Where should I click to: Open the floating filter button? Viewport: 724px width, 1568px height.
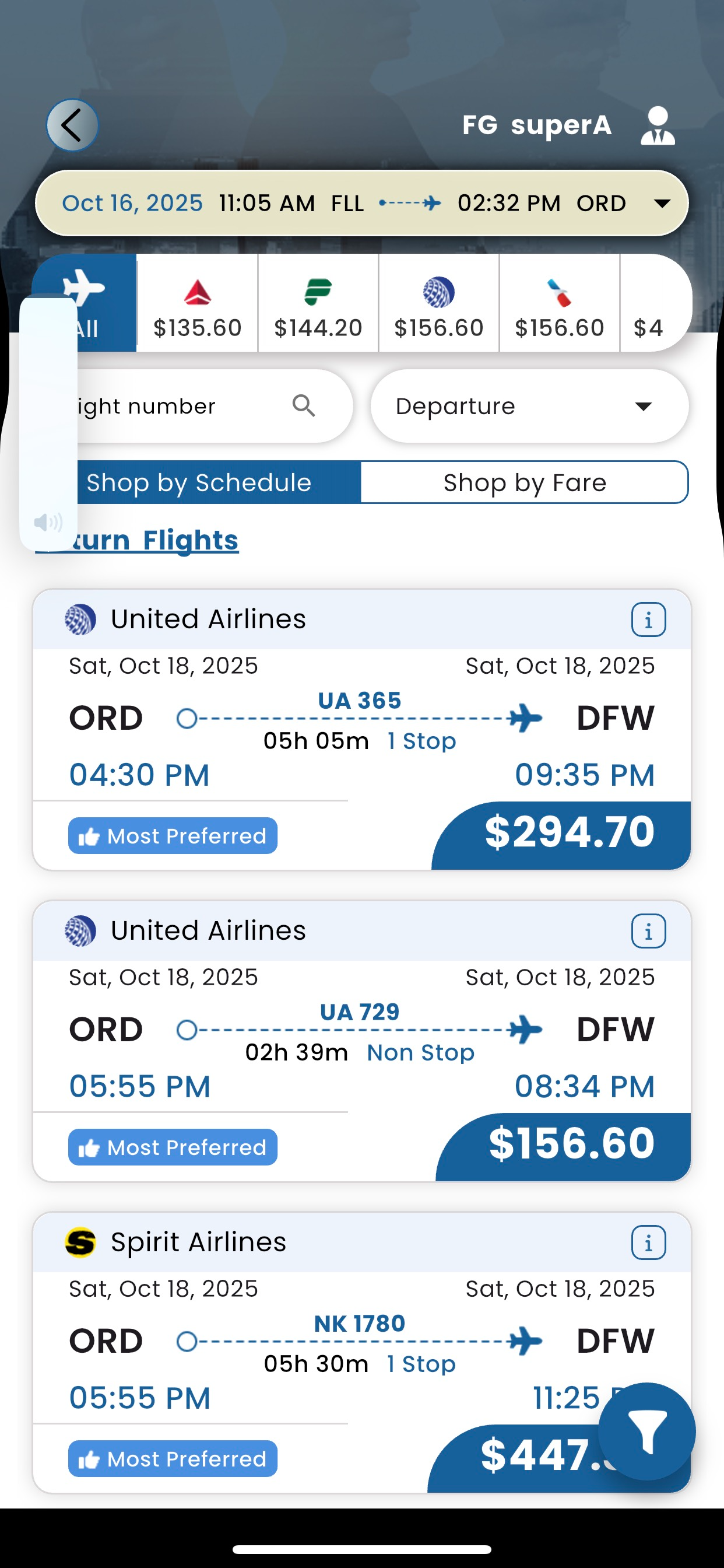coord(646,1431)
